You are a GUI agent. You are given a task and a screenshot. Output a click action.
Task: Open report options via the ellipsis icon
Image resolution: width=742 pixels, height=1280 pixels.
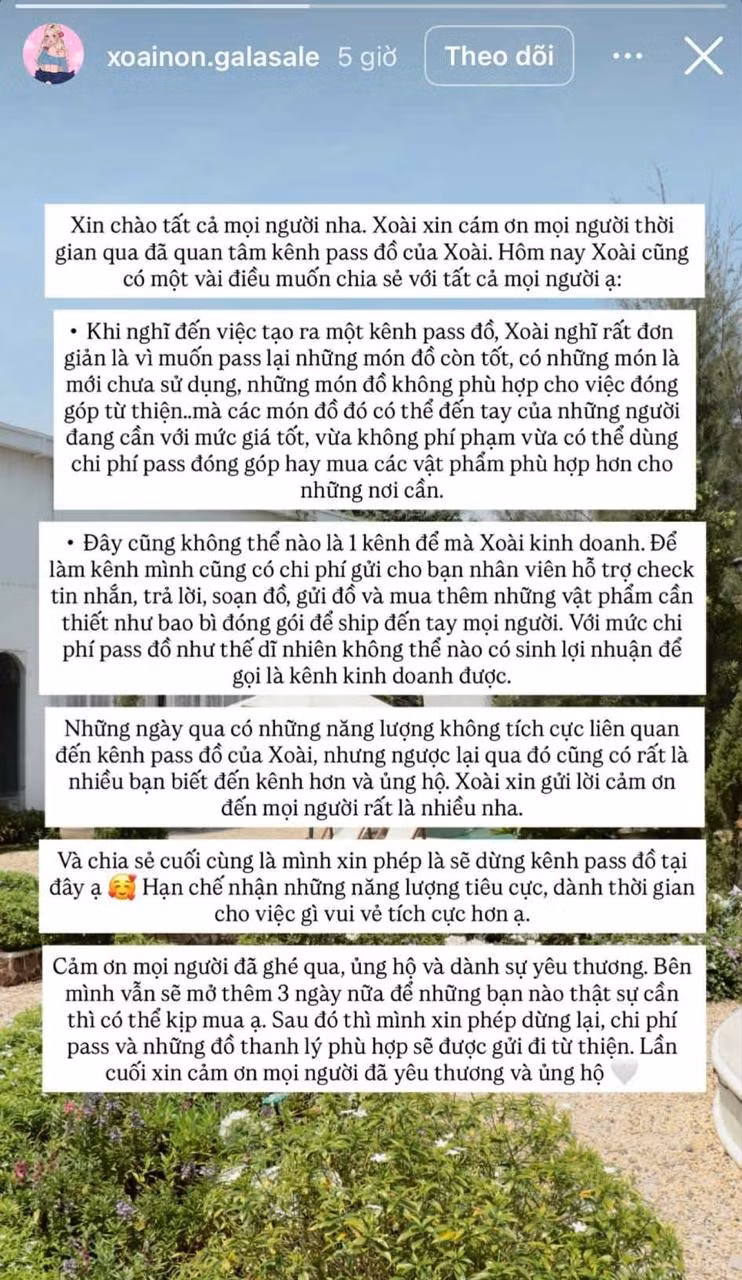tap(626, 57)
